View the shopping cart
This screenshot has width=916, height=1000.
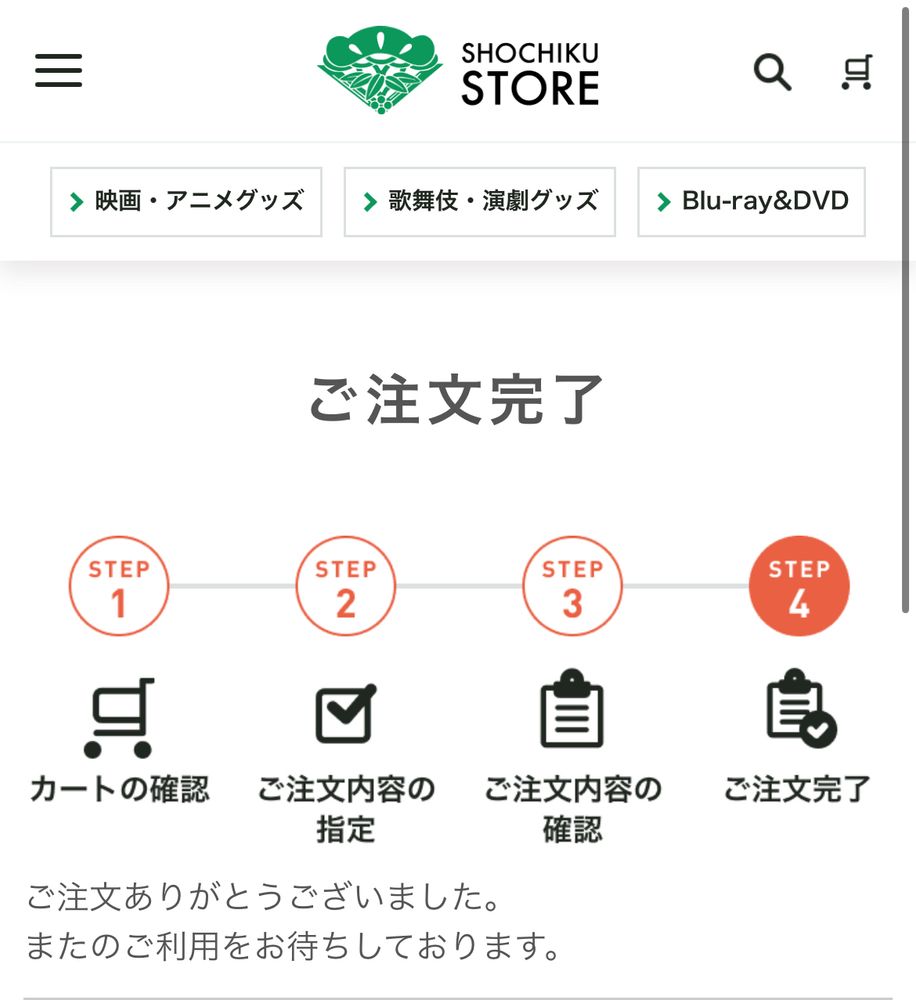857,71
